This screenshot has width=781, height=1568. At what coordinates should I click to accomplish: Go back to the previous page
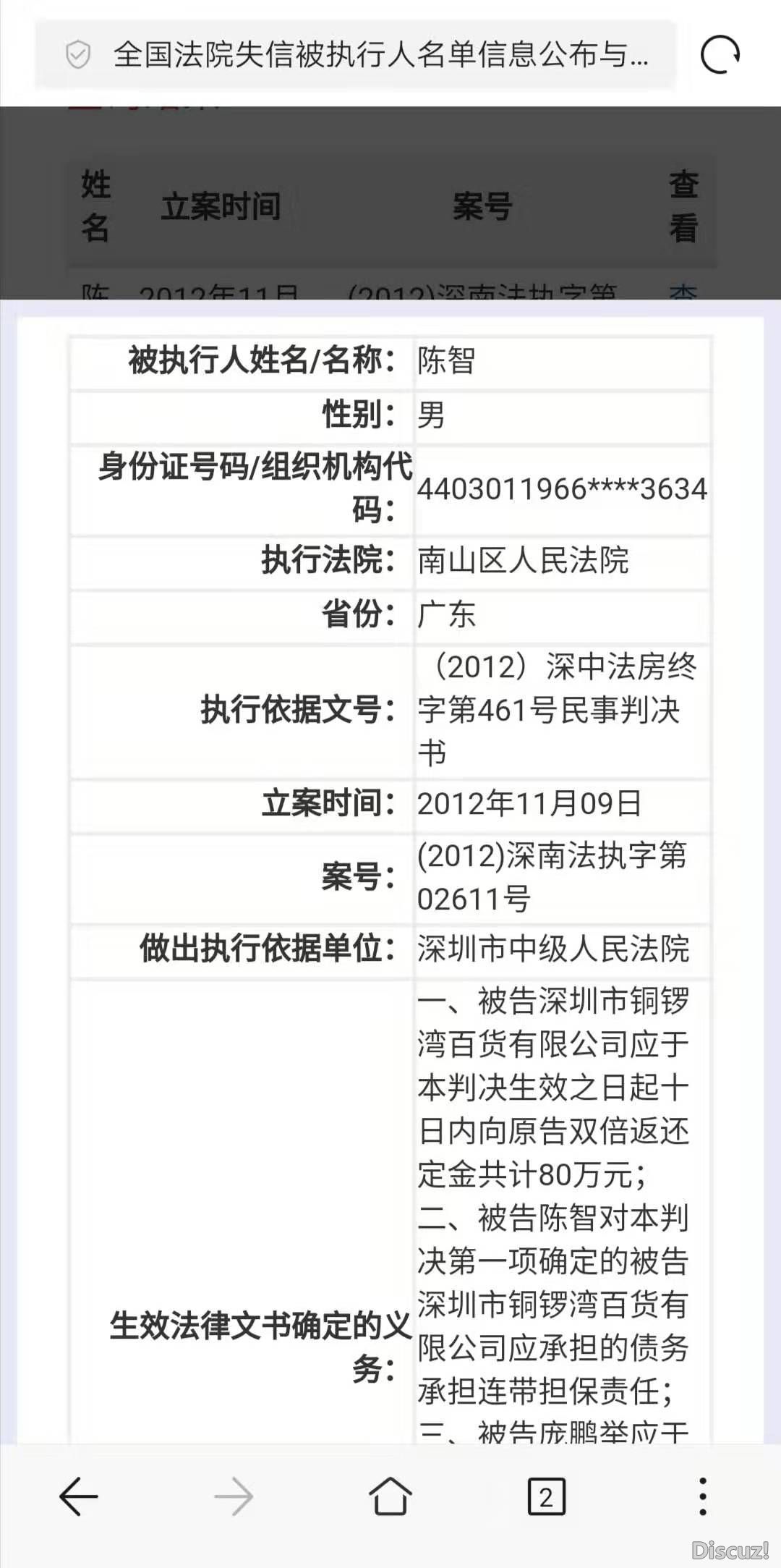(x=78, y=1496)
